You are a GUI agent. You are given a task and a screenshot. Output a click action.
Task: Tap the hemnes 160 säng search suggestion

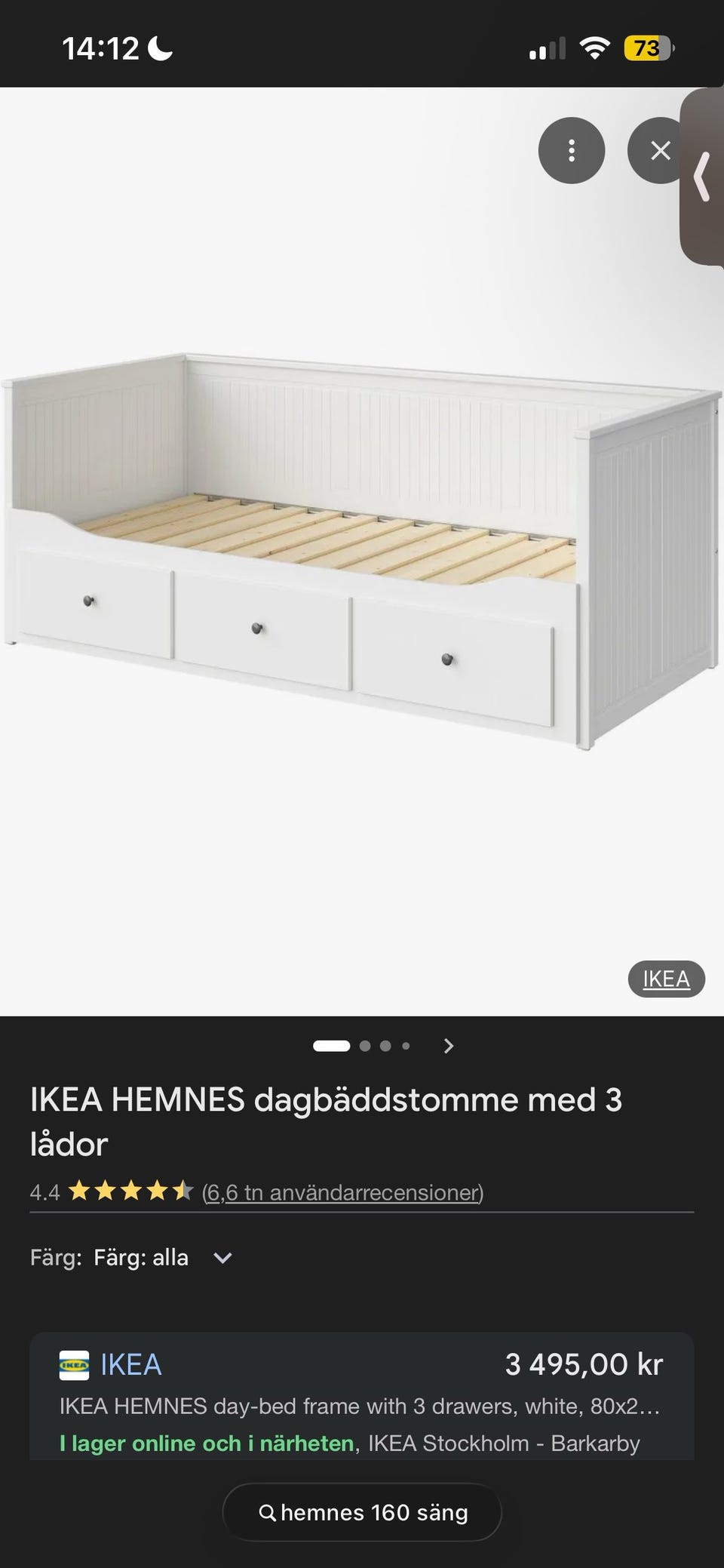(x=362, y=1511)
